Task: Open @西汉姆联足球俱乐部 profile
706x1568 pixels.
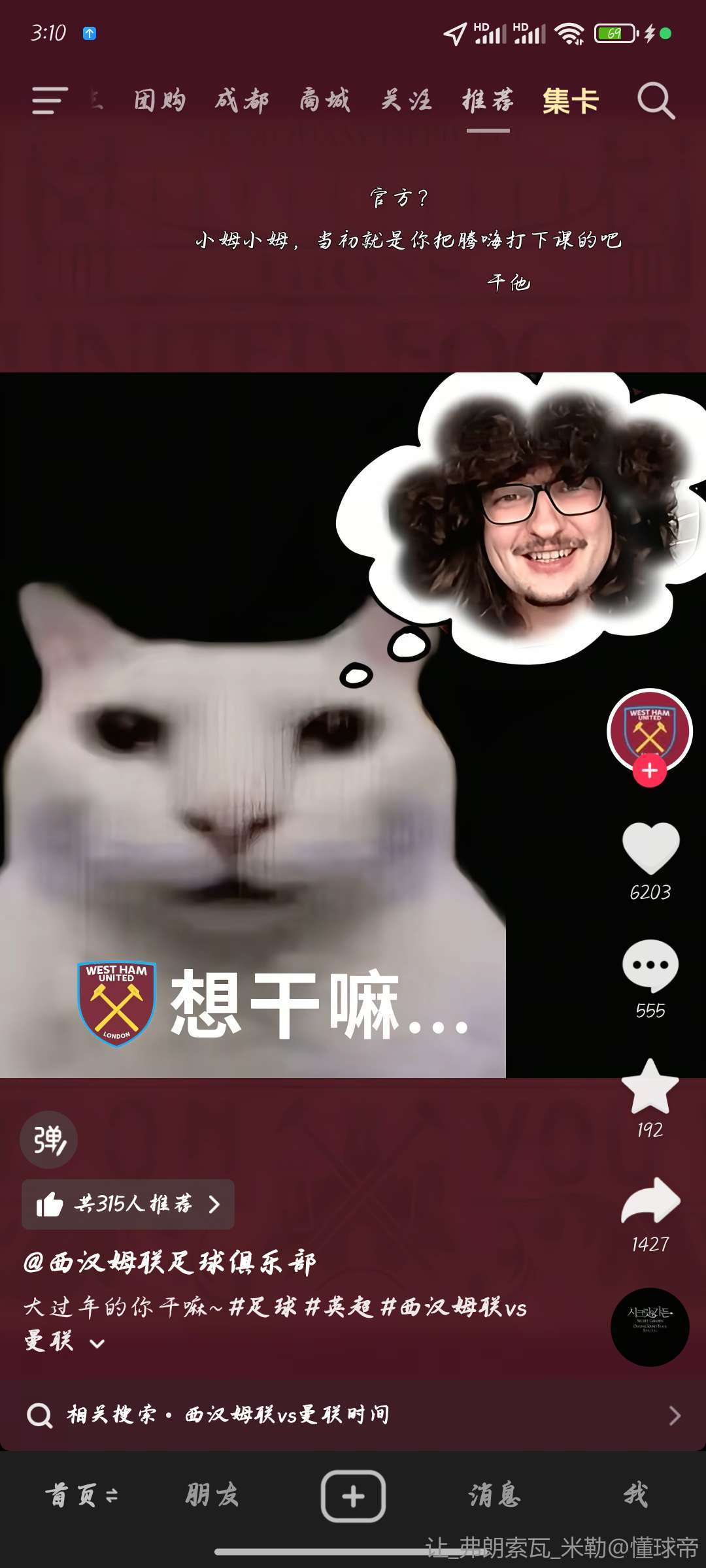Action: click(x=170, y=1262)
